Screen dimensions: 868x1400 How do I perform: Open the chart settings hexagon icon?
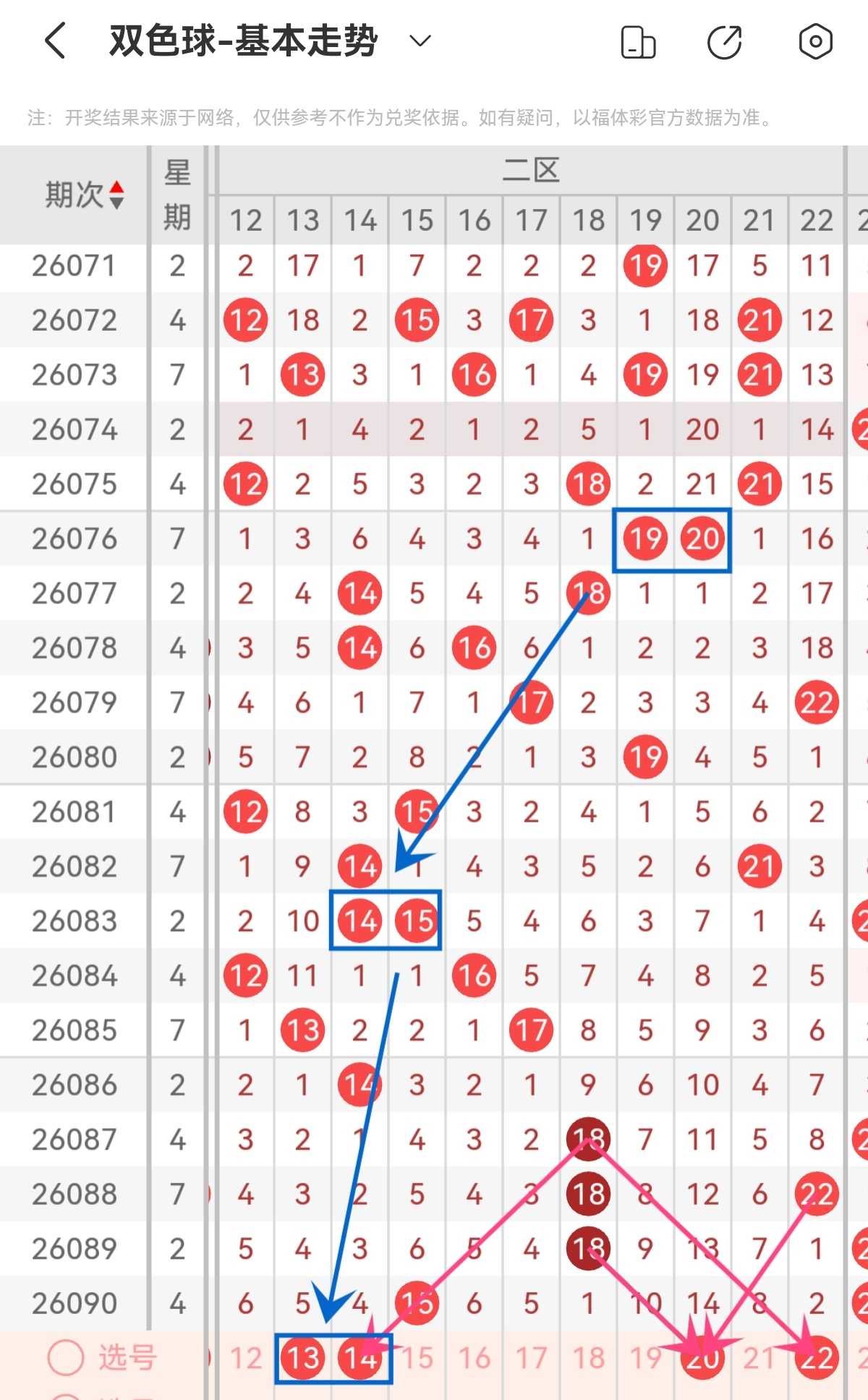coord(815,41)
